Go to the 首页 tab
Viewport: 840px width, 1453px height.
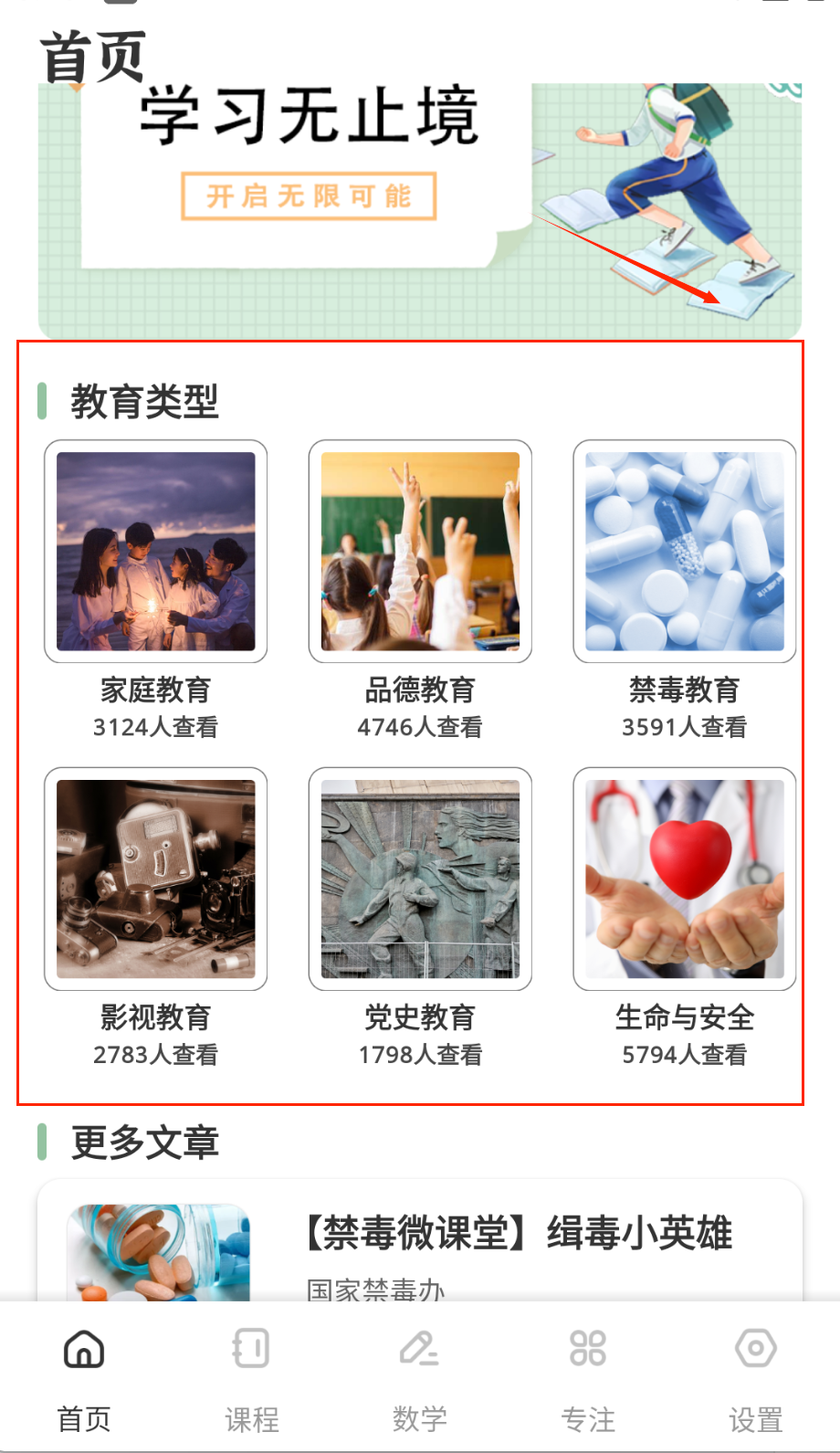pos(84,1376)
